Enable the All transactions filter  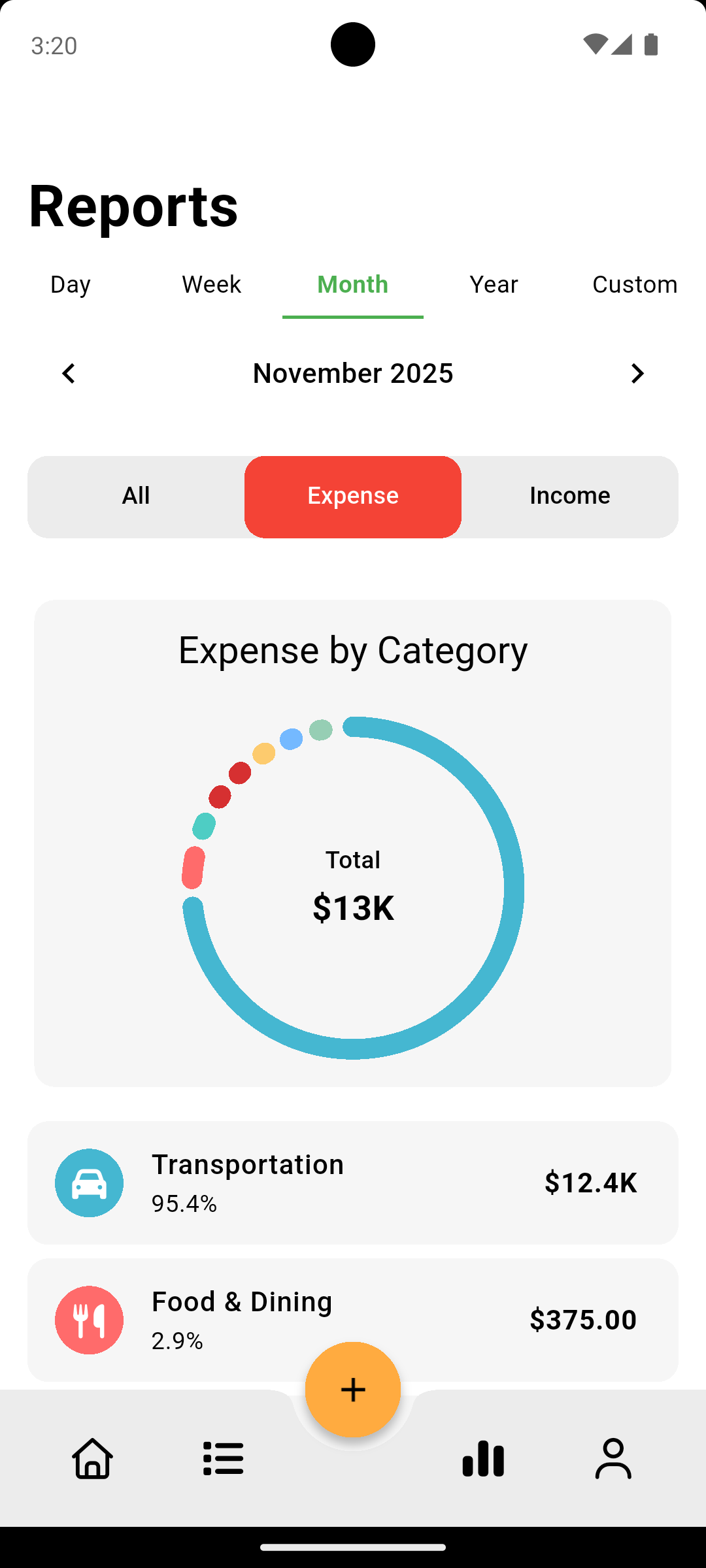[x=136, y=496]
